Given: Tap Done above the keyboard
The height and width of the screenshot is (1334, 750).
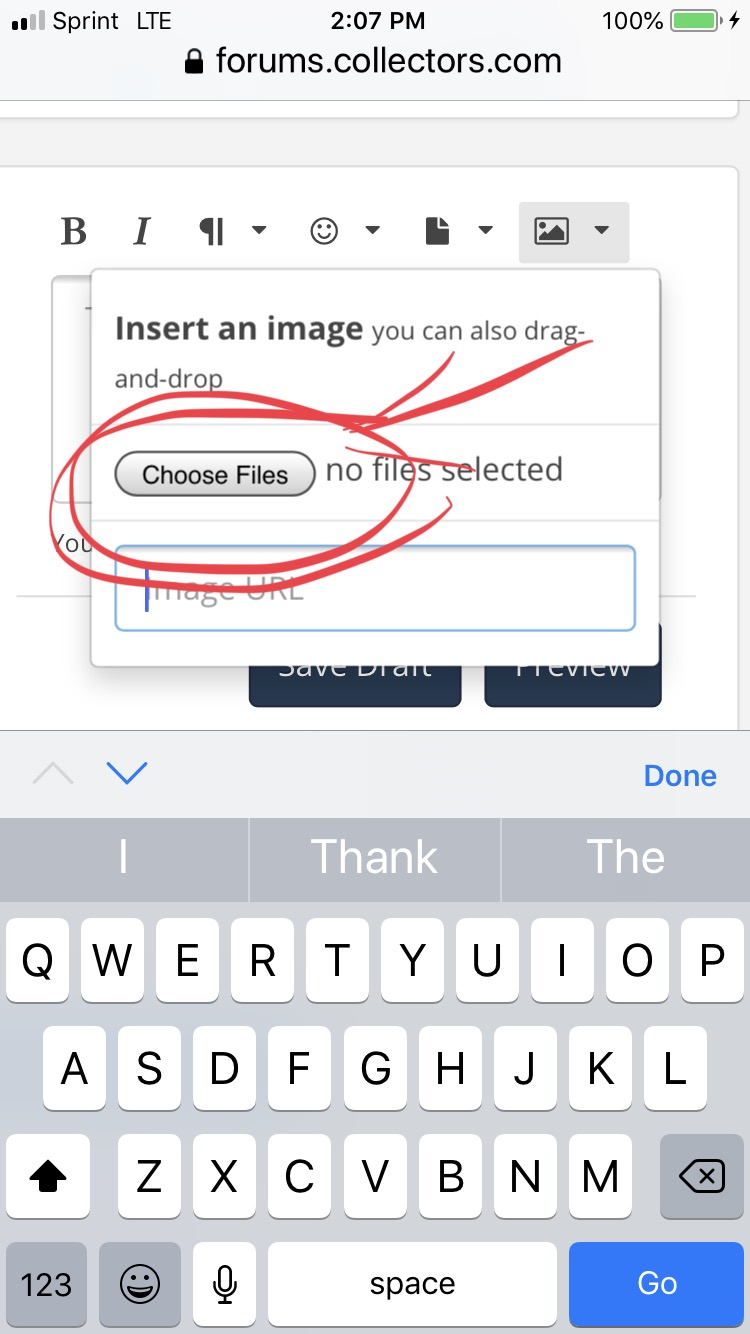Looking at the screenshot, I should (680, 775).
